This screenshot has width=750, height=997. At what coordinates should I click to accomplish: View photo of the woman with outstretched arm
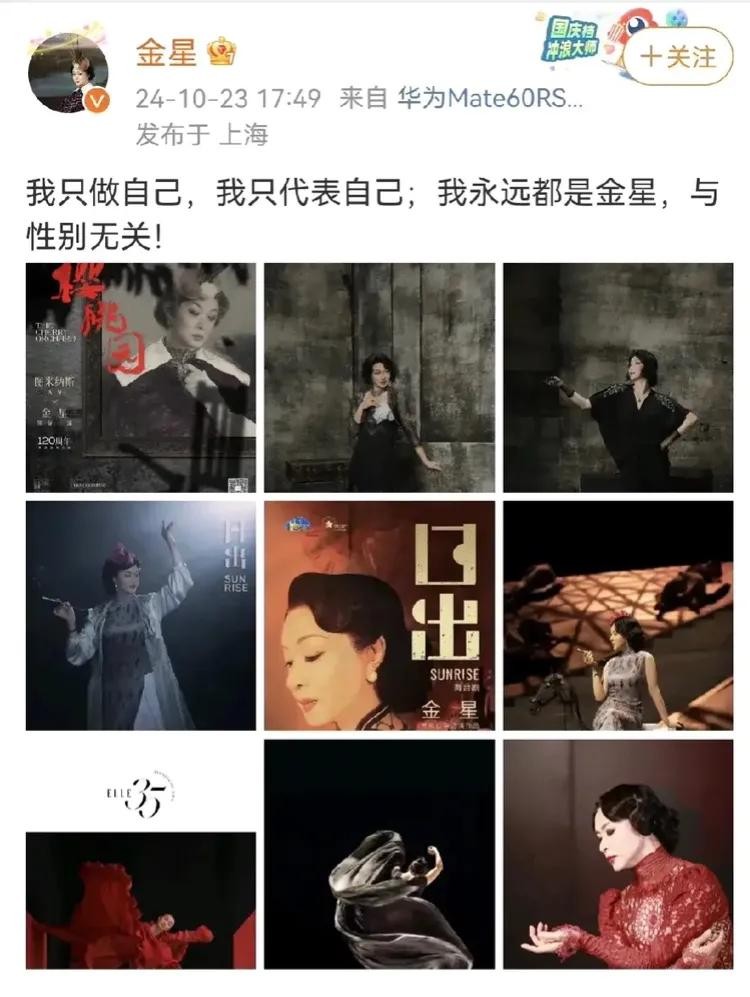618,378
